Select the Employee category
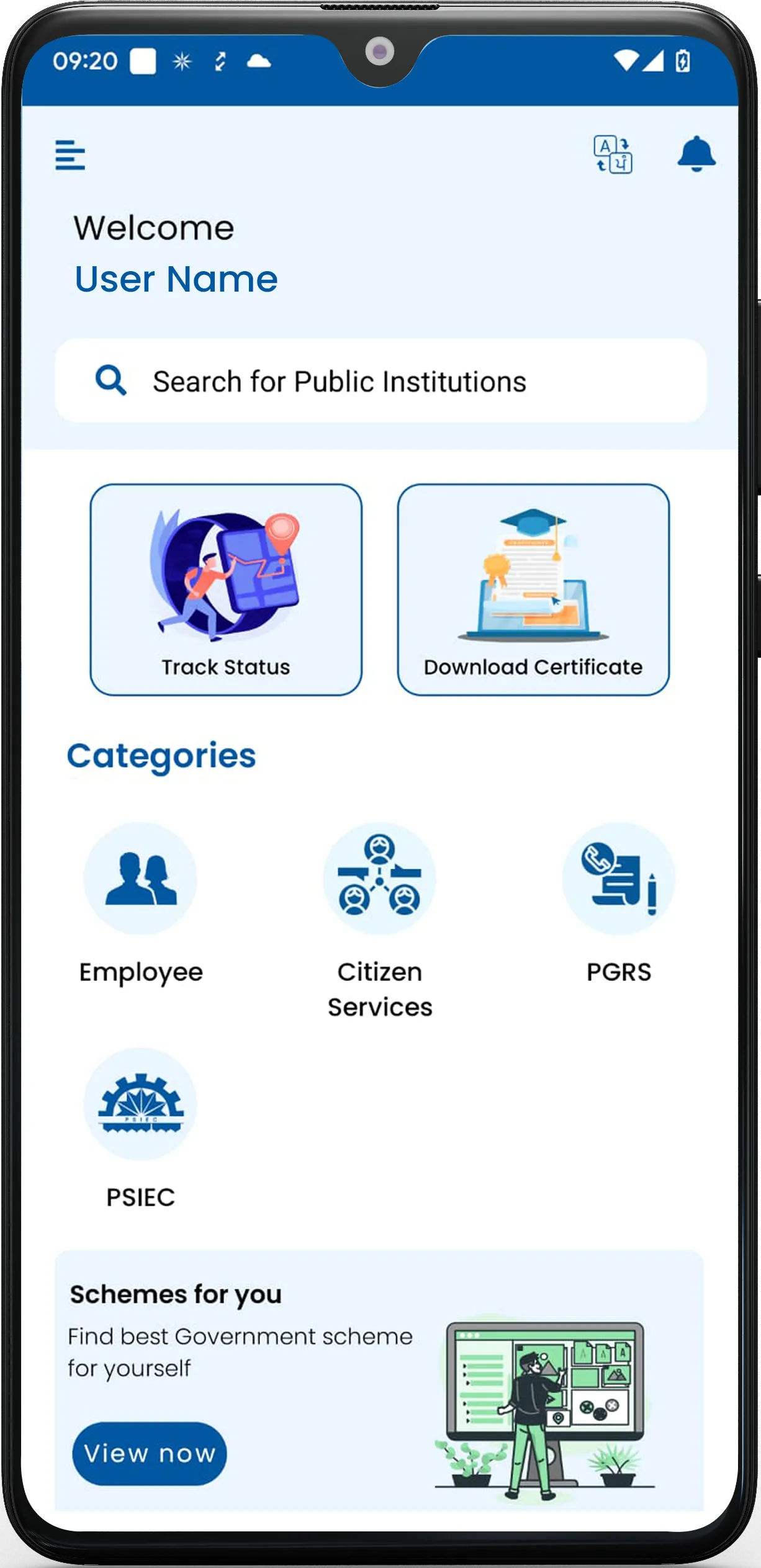 (x=140, y=879)
